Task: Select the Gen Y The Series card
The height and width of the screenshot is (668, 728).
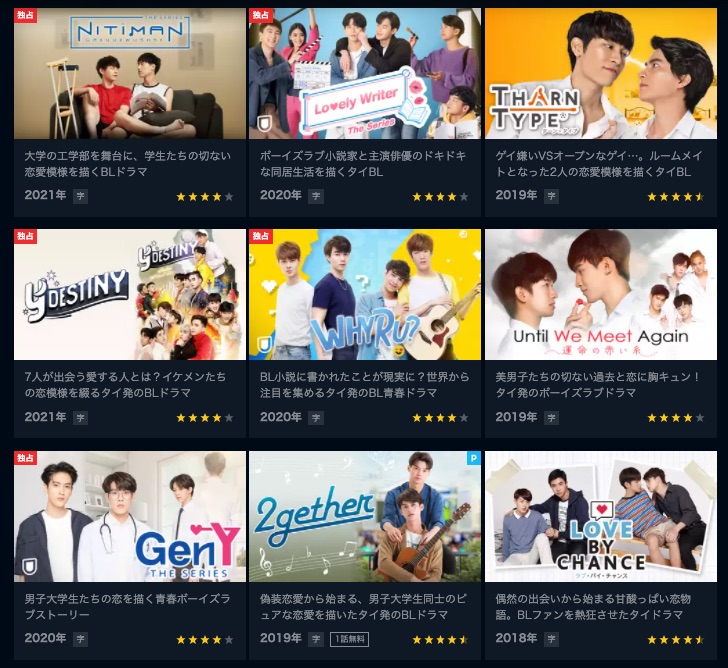Action: [130, 517]
